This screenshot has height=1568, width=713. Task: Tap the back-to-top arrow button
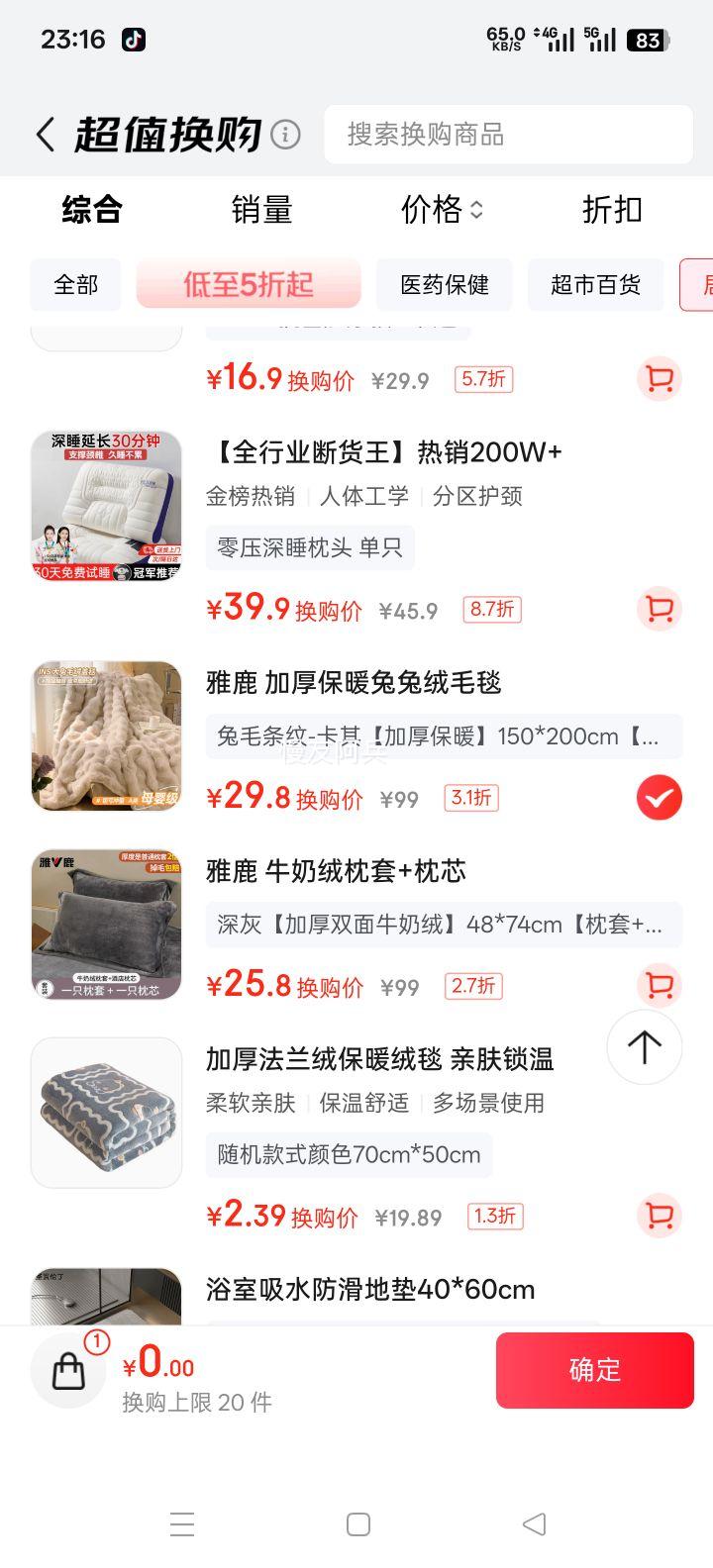[644, 1047]
